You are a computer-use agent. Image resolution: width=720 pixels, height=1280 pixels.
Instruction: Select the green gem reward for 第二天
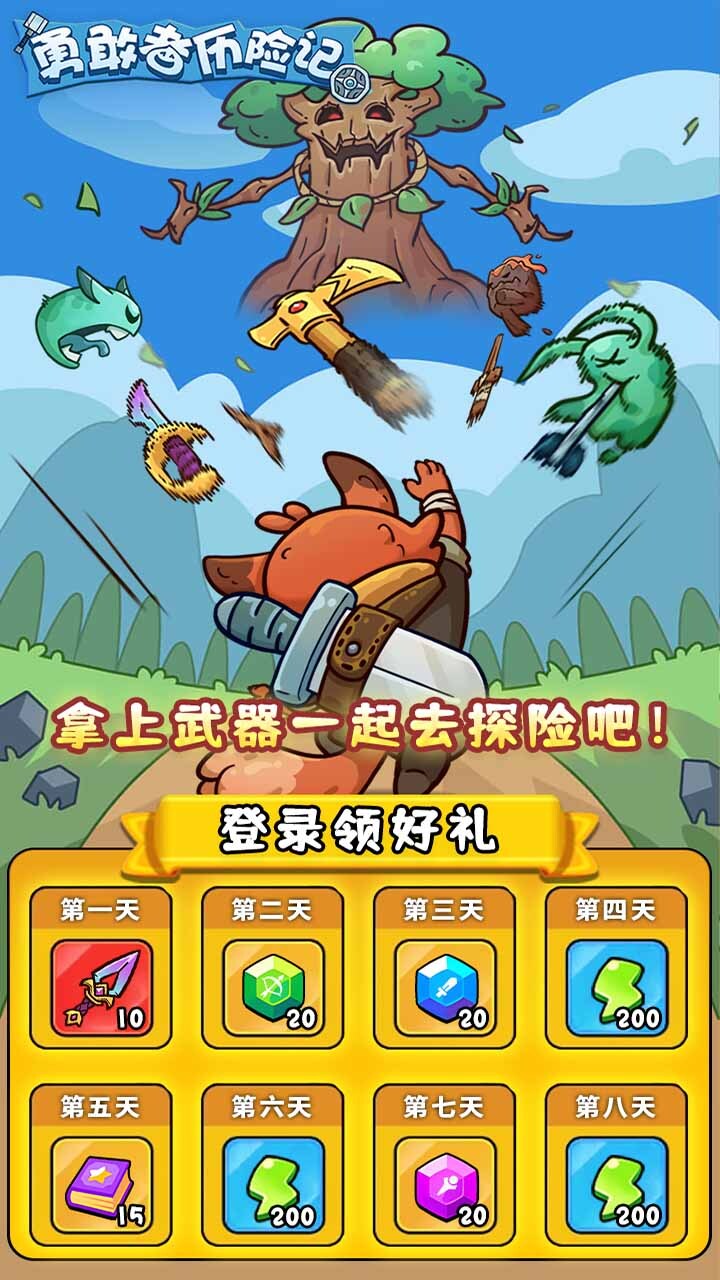(x=273, y=990)
